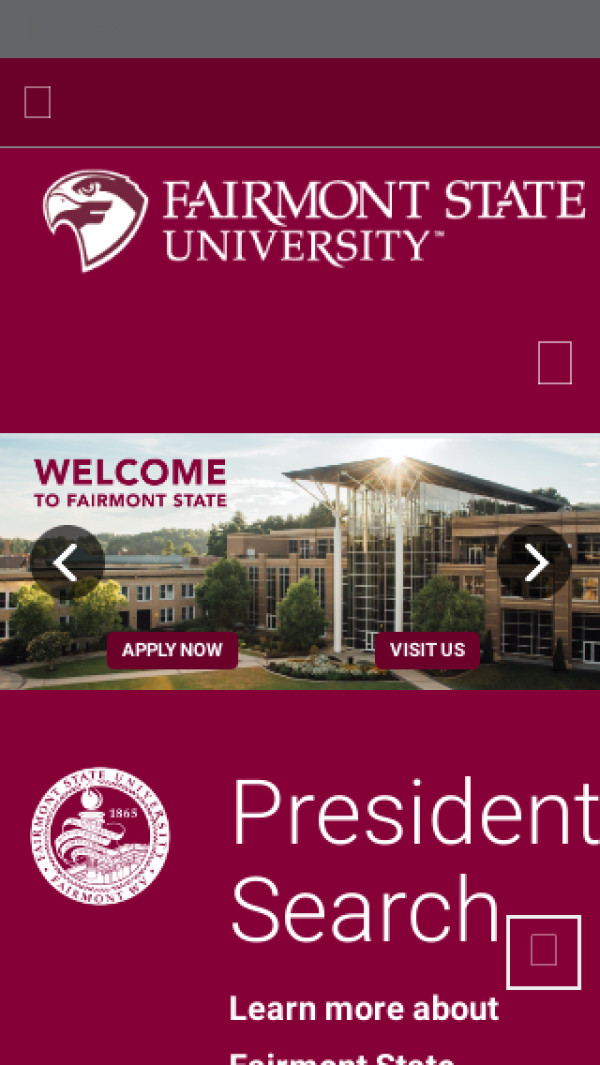
Task: Advance to the next carousel slide
Action: tap(534, 563)
